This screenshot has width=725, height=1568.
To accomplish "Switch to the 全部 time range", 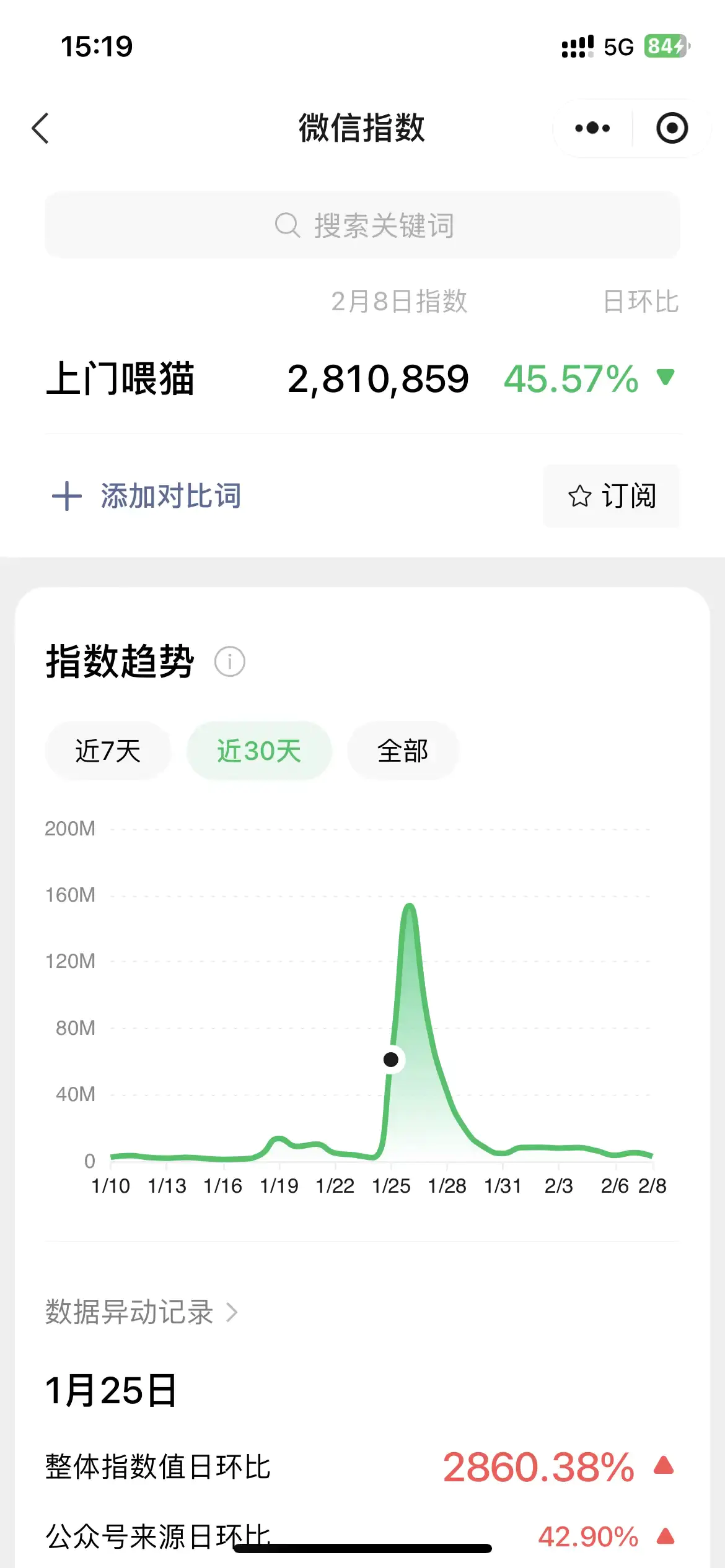I will click(x=403, y=751).
